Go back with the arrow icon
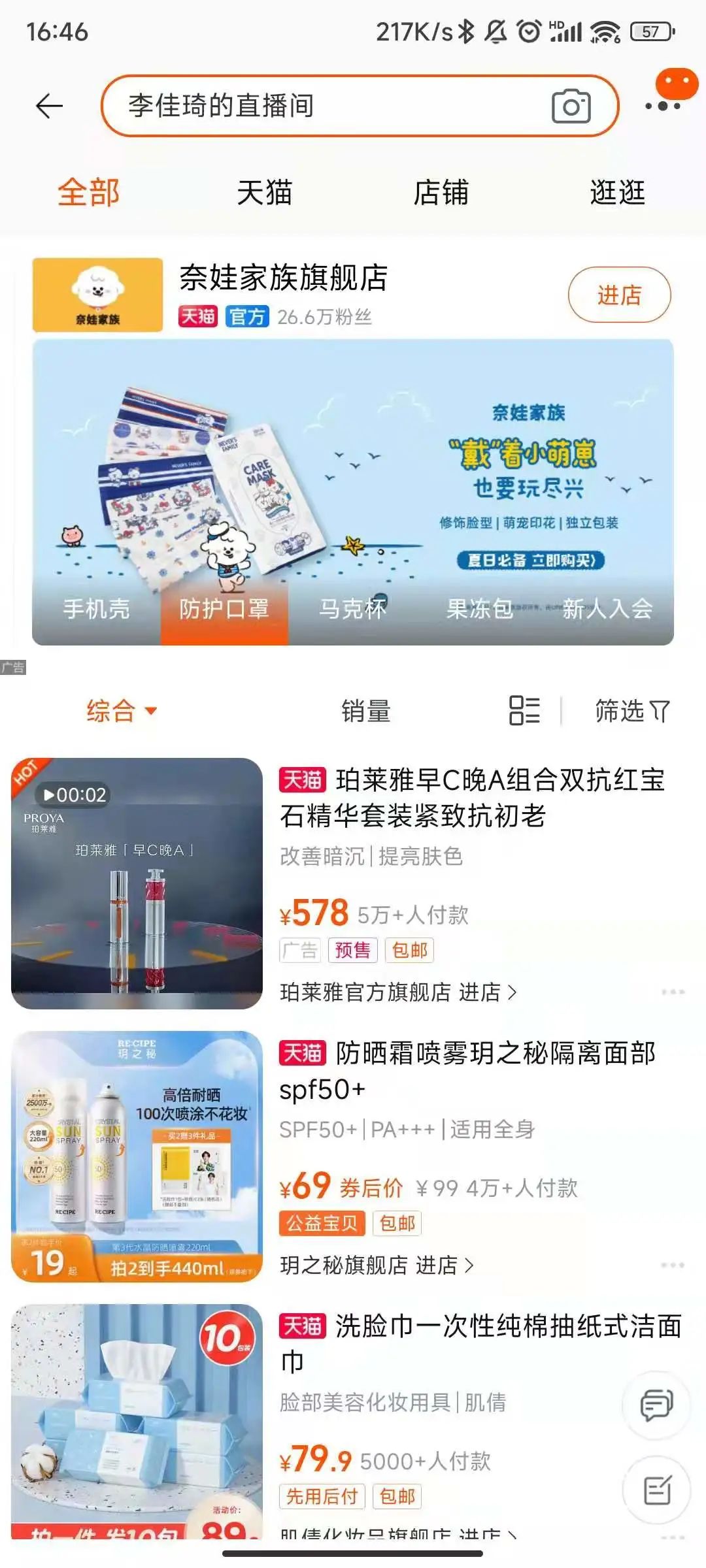The image size is (706, 1568). (x=49, y=106)
